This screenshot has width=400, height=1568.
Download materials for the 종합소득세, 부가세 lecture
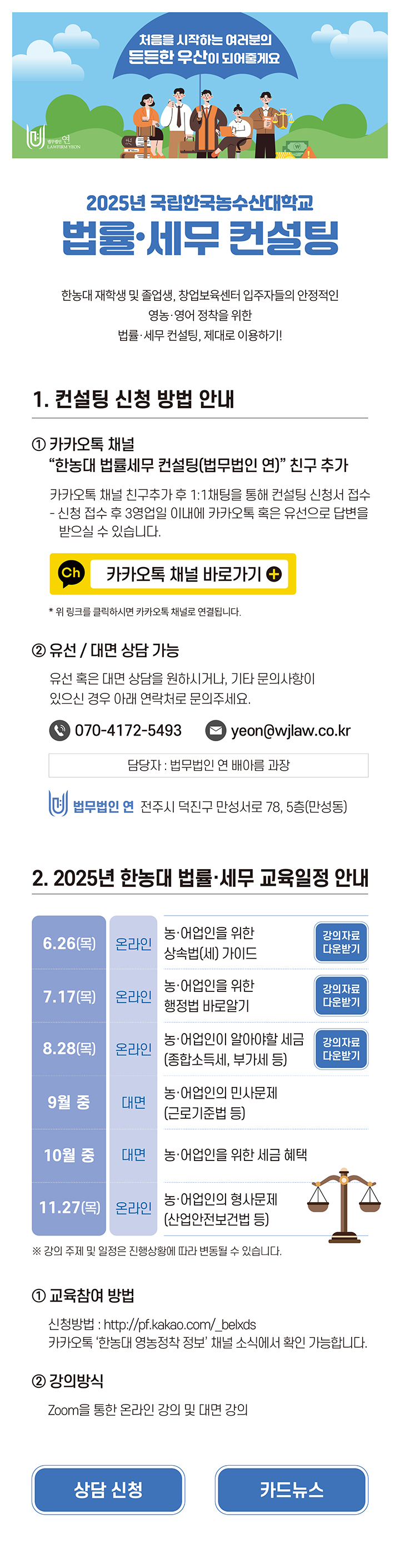click(341, 1048)
